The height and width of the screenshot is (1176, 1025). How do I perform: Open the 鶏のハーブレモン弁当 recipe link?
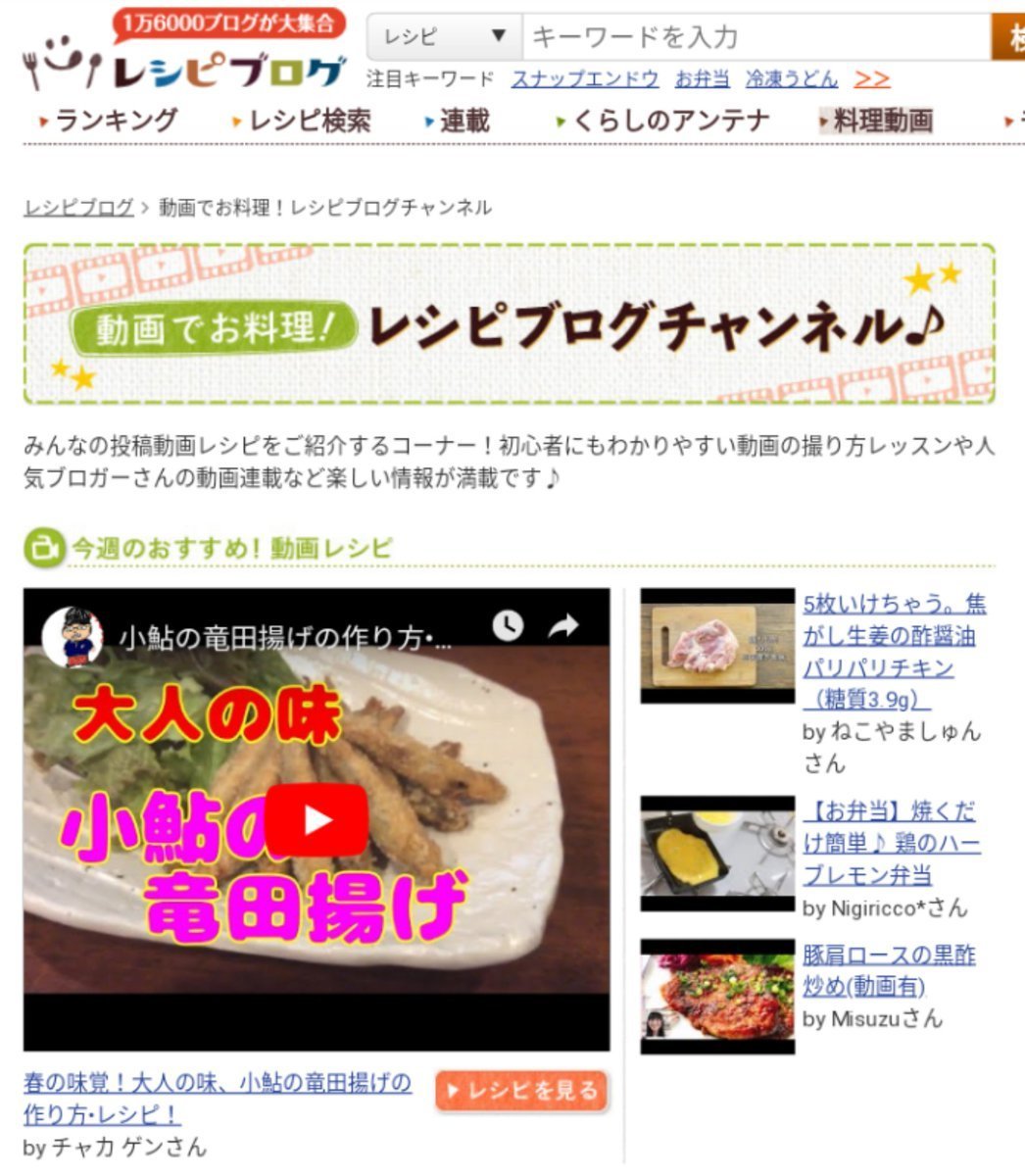click(891, 843)
